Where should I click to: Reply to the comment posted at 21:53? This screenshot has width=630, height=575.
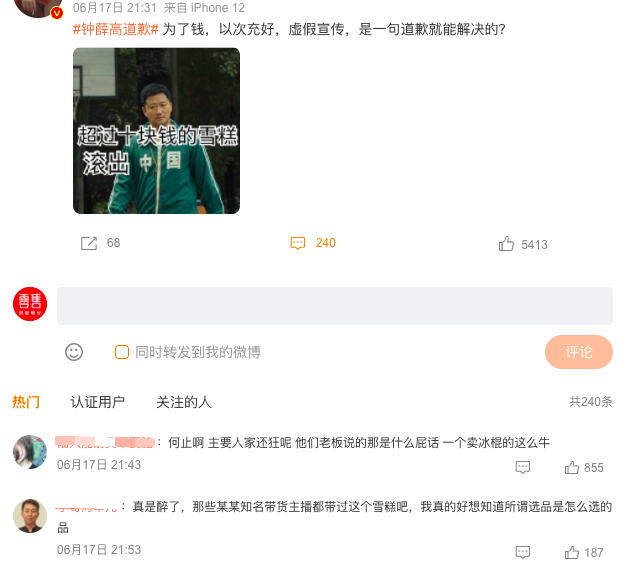click(x=522, y=552)
